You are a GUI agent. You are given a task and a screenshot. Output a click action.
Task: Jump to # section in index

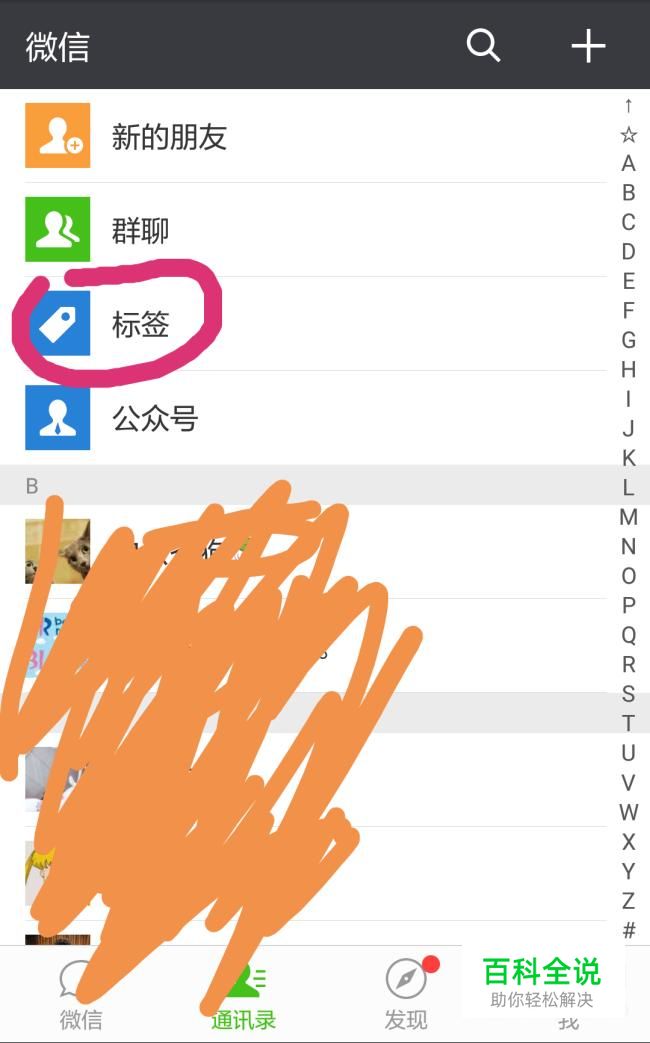click(628, 930)
